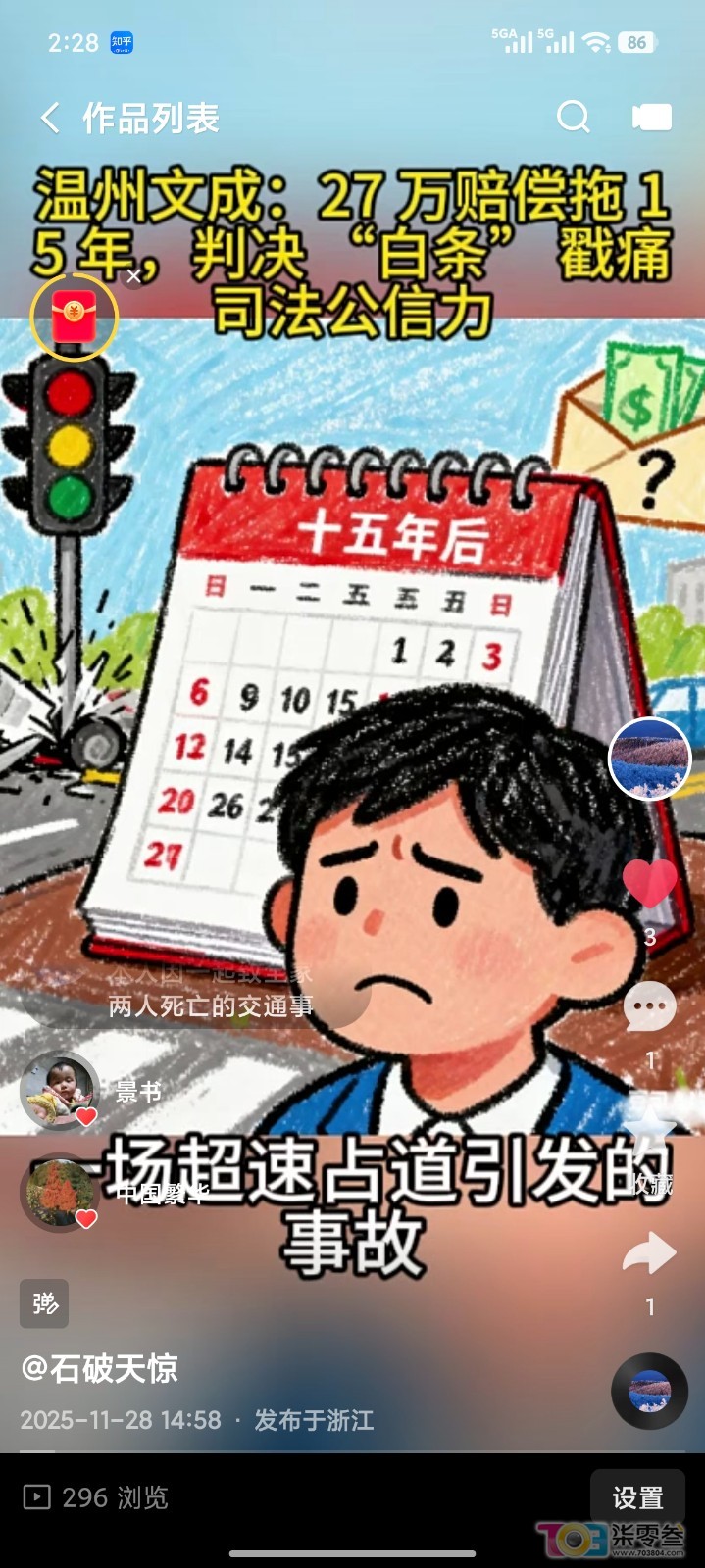Image resolution: width=705 pixels, height=1568 pixels.
Task: Go back to the works list
Action: [50, 119]
